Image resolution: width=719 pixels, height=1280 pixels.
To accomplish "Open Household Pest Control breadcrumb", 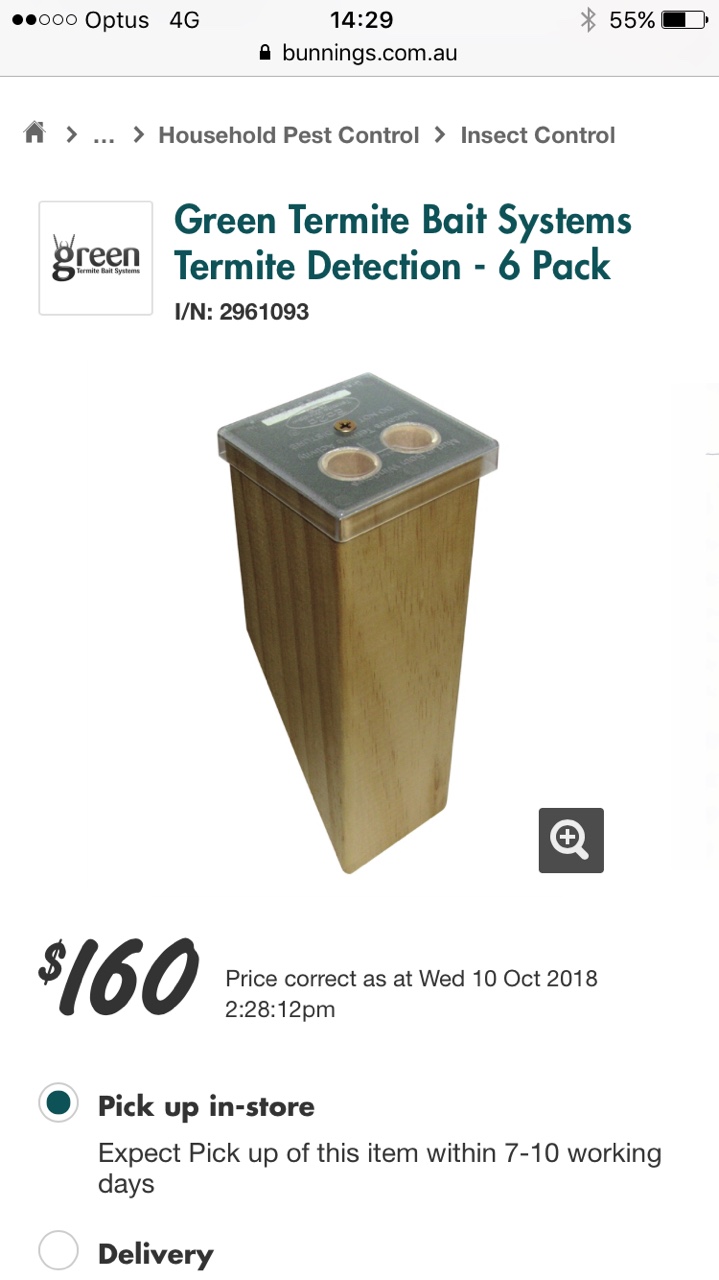I will coord(288,135).
